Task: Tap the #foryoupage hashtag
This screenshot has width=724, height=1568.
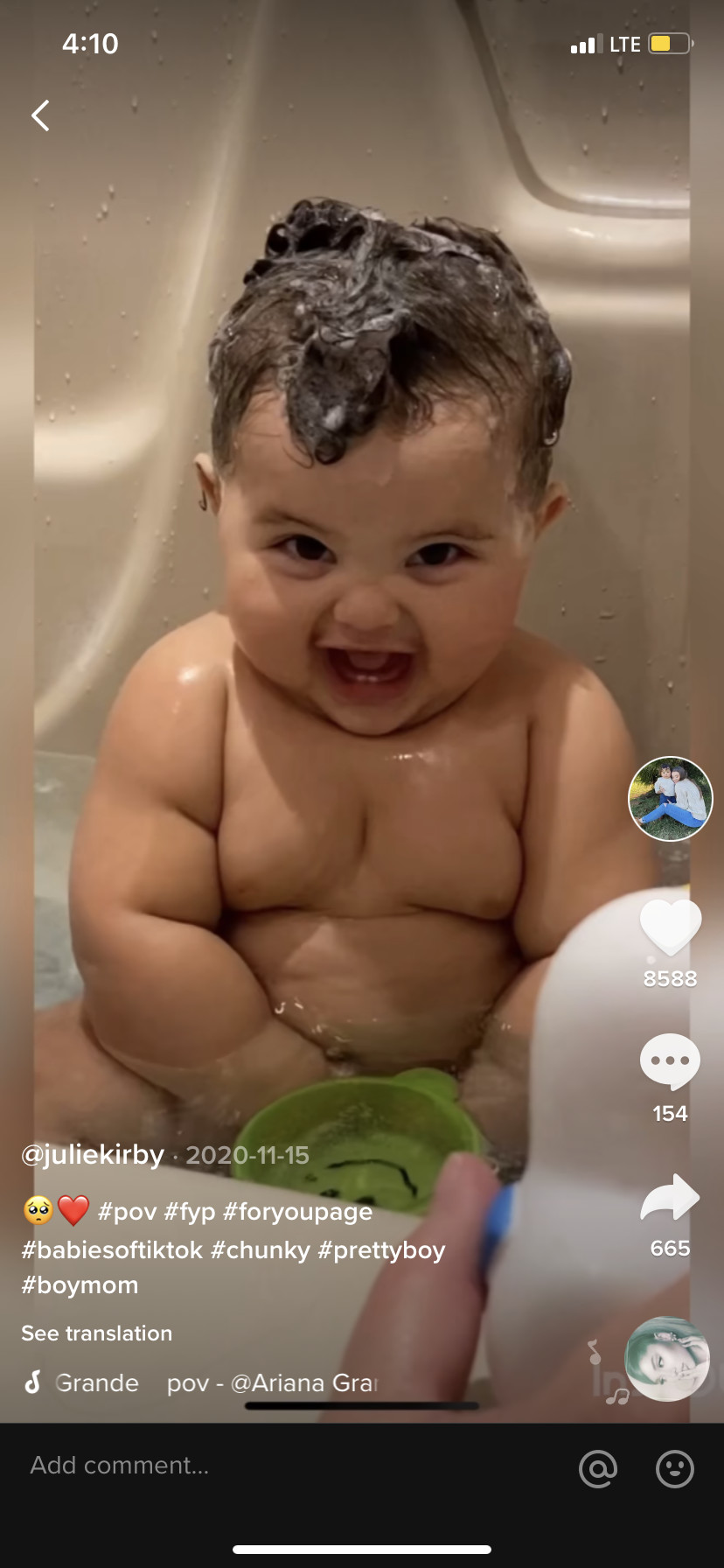Action: tap(298, 1212)
